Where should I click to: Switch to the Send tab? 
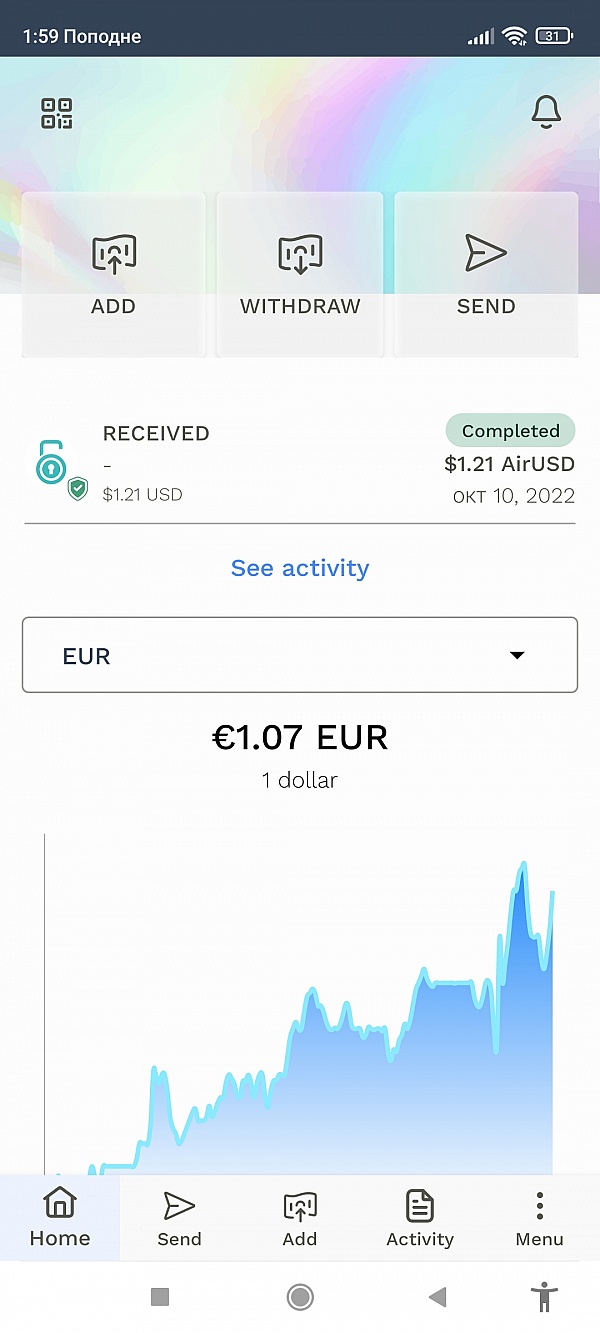pyautogui.click(x=180, y=1217)
